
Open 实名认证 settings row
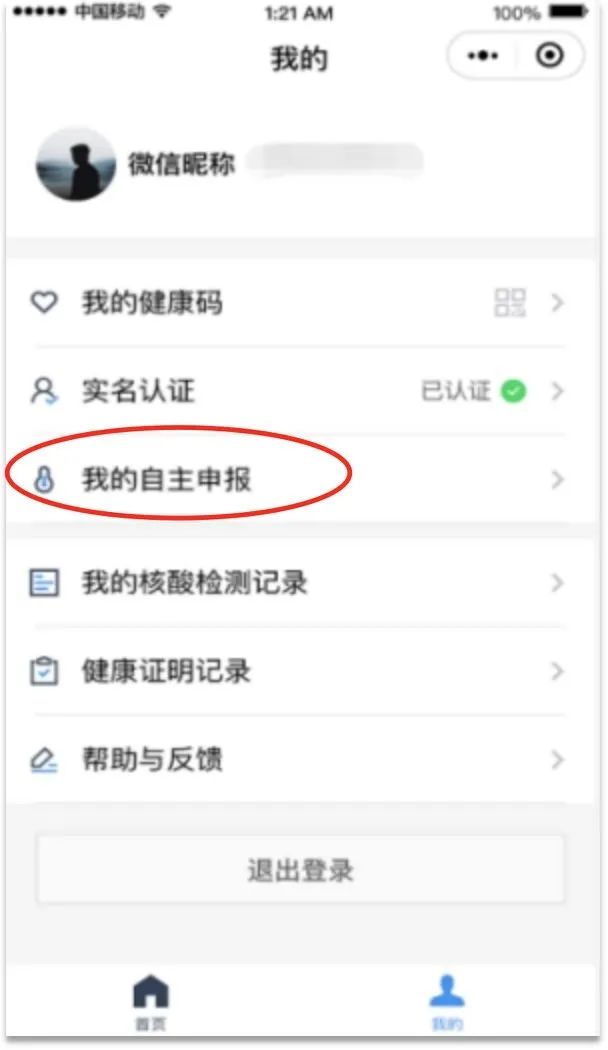tap(299, 390)
